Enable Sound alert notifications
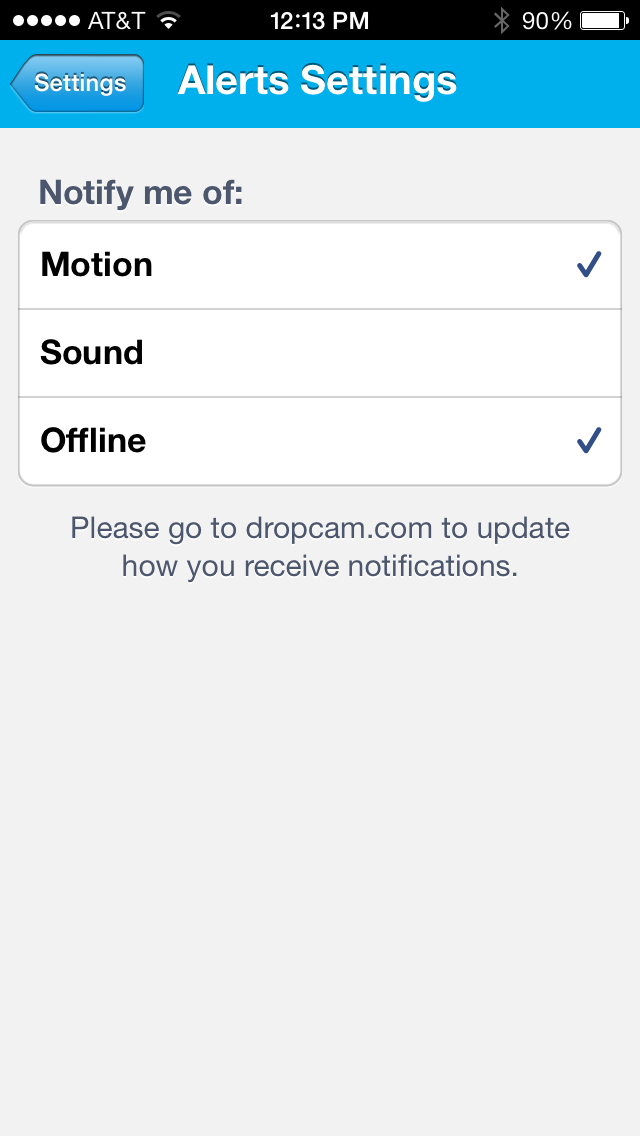This screenshot has width=640, height=1136. 320,353
